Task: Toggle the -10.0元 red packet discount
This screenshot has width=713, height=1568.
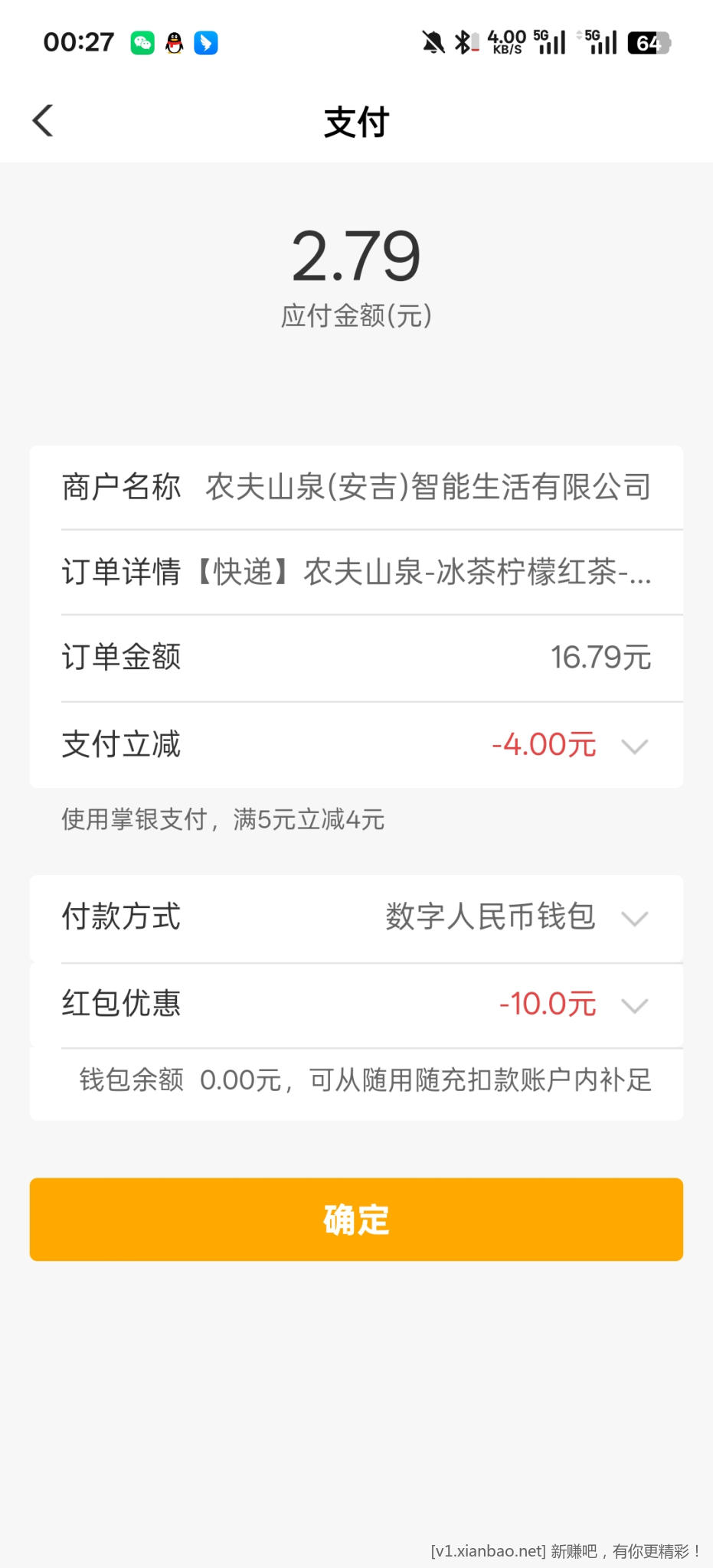Action: coord(547,1004)
